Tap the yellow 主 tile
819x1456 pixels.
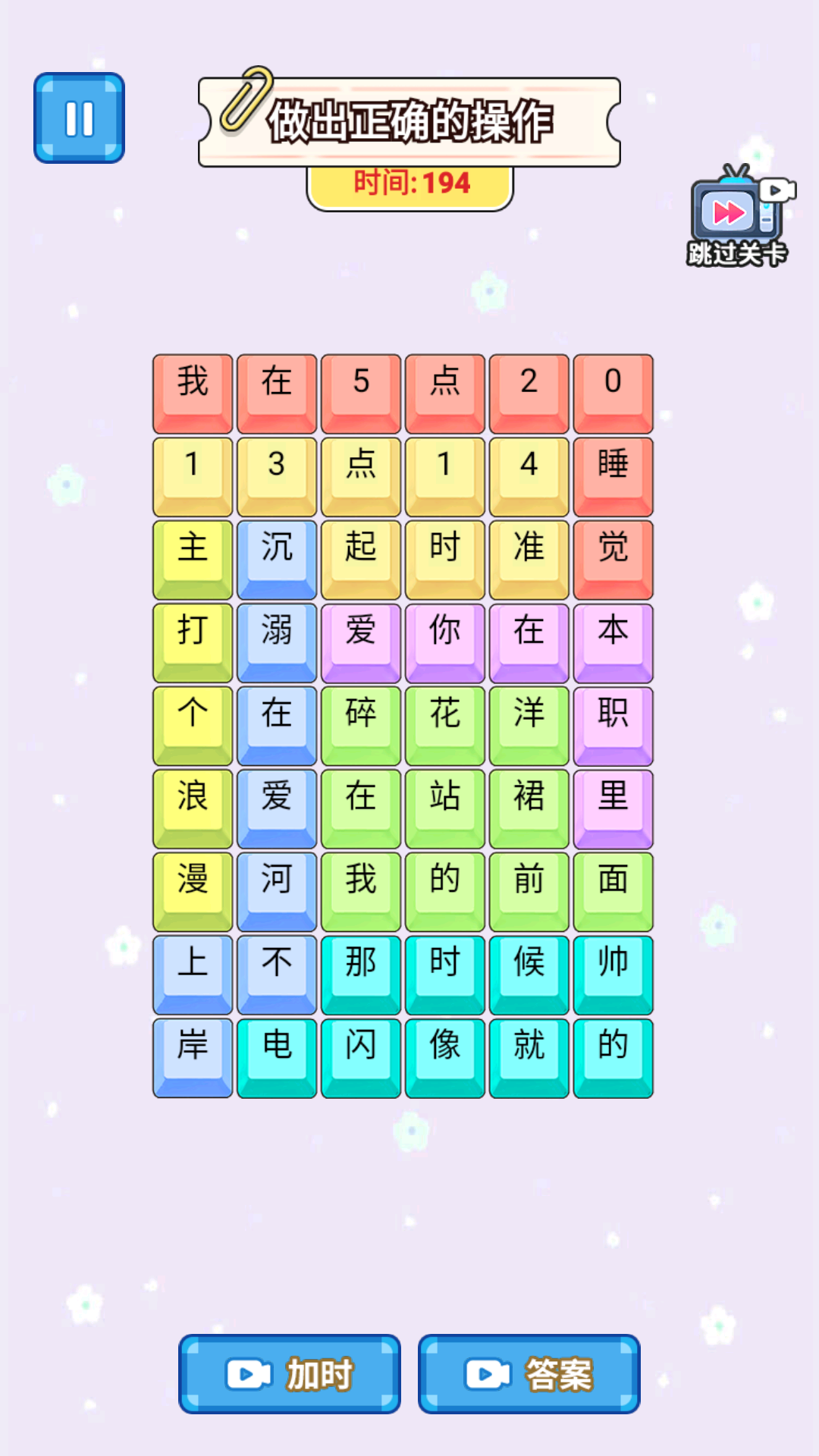(193, 560)
